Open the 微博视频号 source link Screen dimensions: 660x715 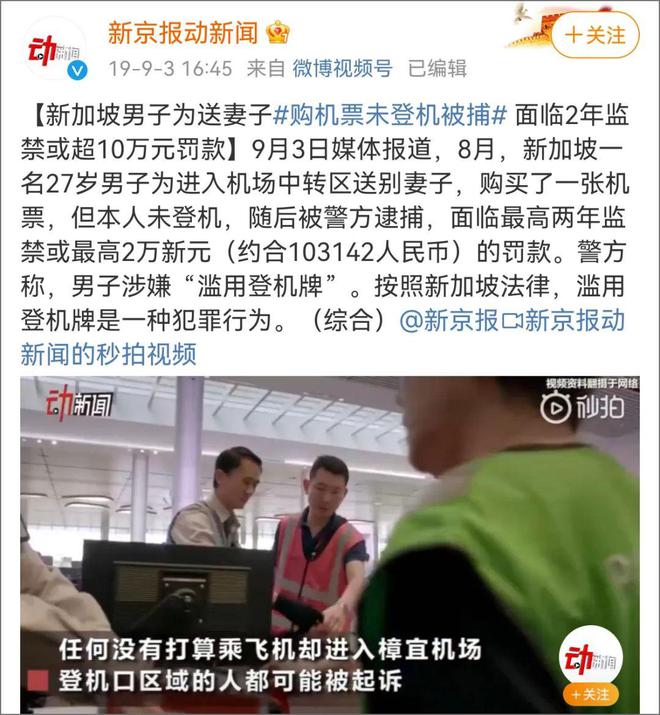(342, 68)
